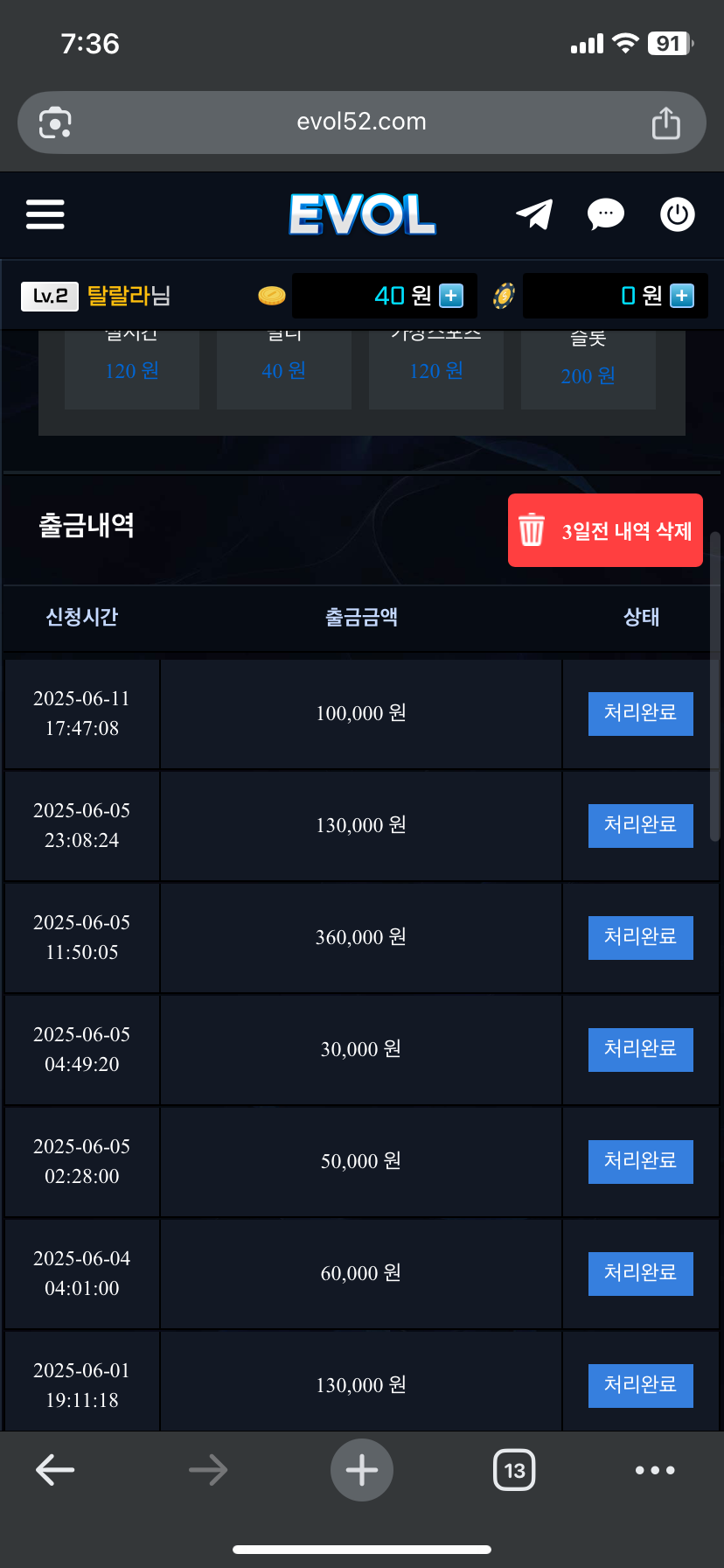This screenshot has width=724, height=1568.
Task: Open the chat bubble icon
Action: (x=605, y=214)
